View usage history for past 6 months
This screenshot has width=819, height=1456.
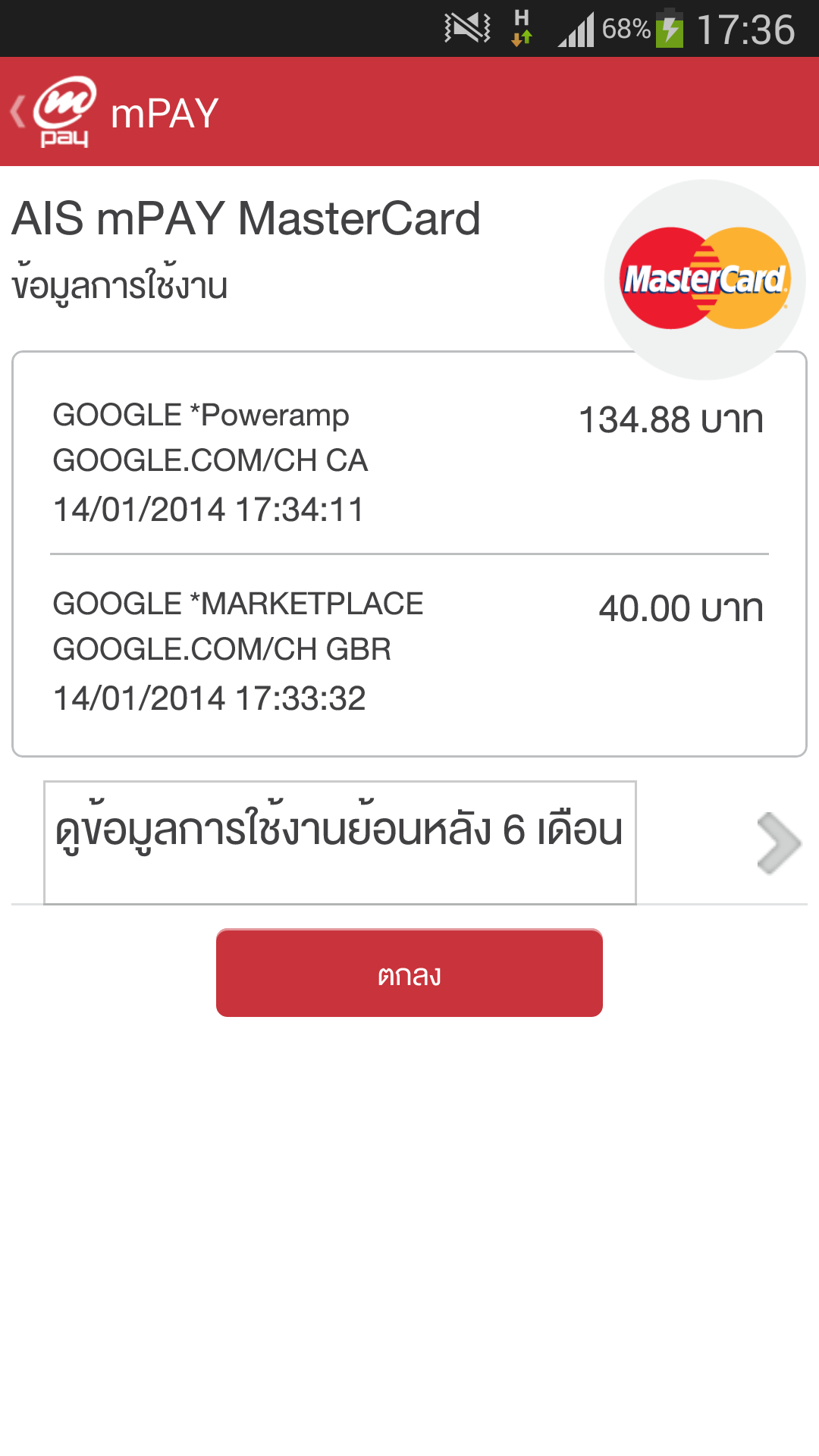[340, 842]
